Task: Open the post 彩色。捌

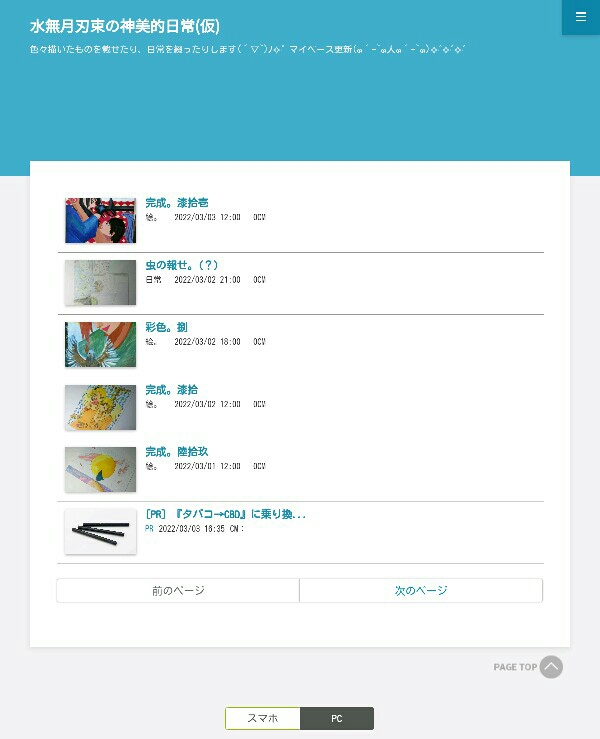Action: click(x=167, y=327)
